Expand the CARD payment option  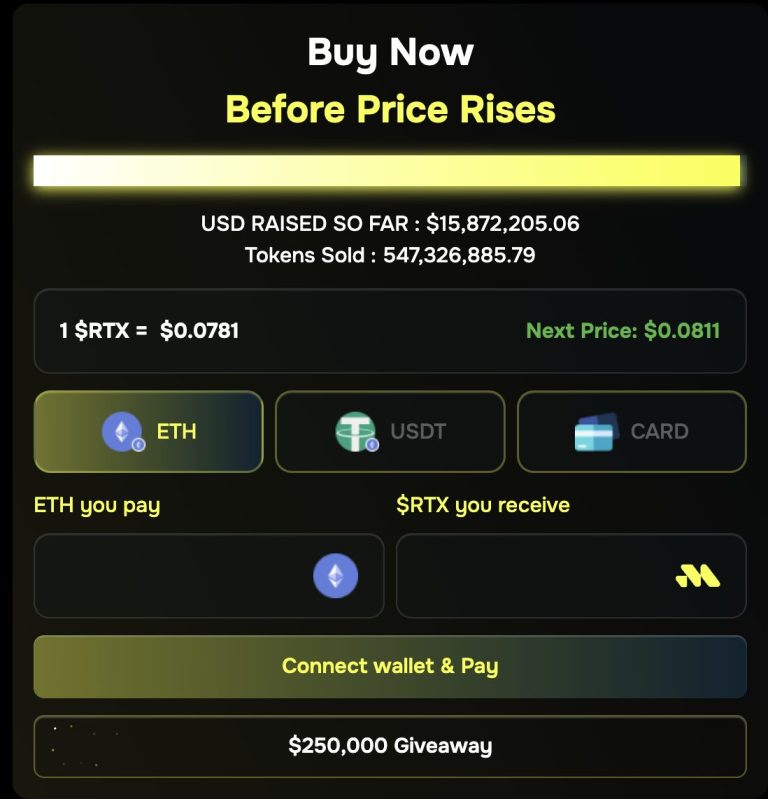point(631,431)
